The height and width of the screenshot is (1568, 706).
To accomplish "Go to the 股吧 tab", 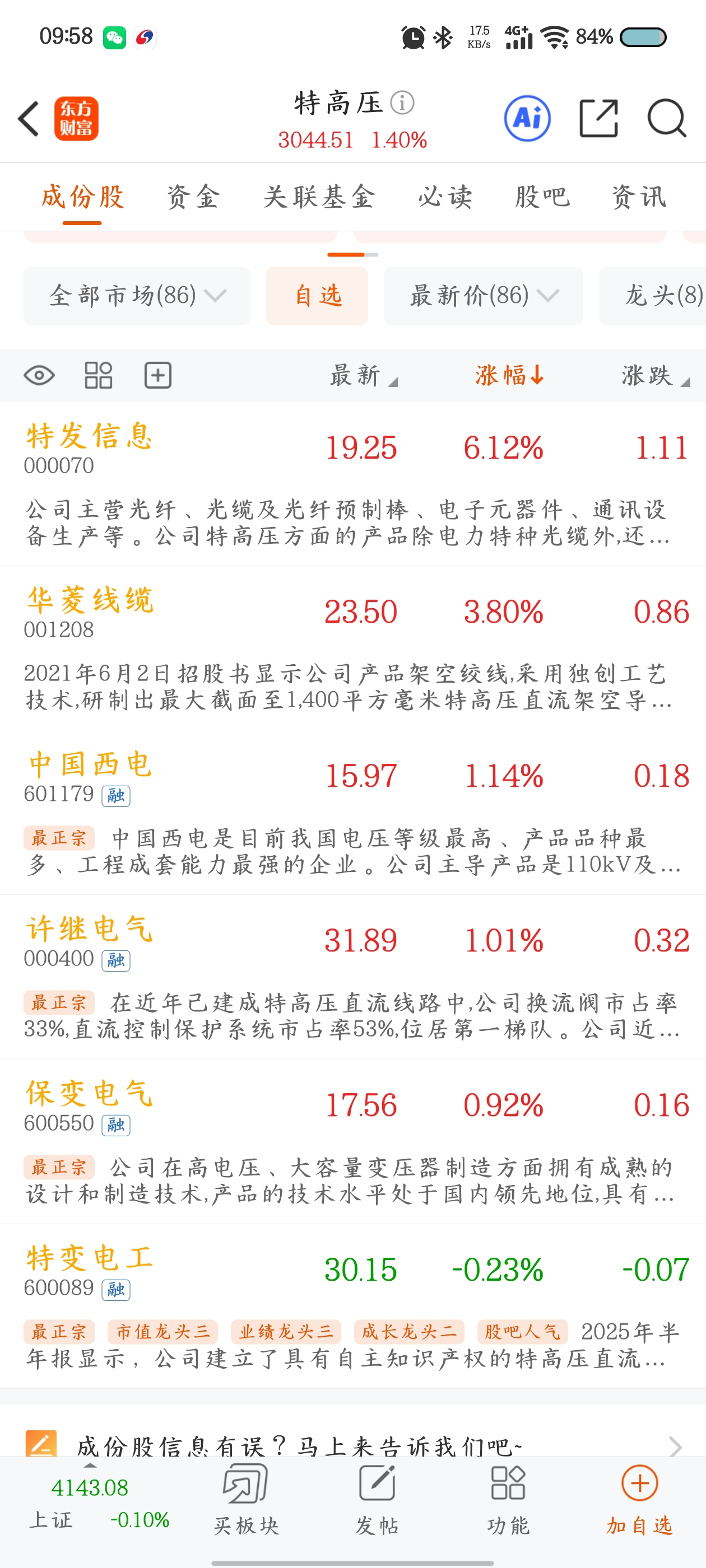I will point(542,197).
